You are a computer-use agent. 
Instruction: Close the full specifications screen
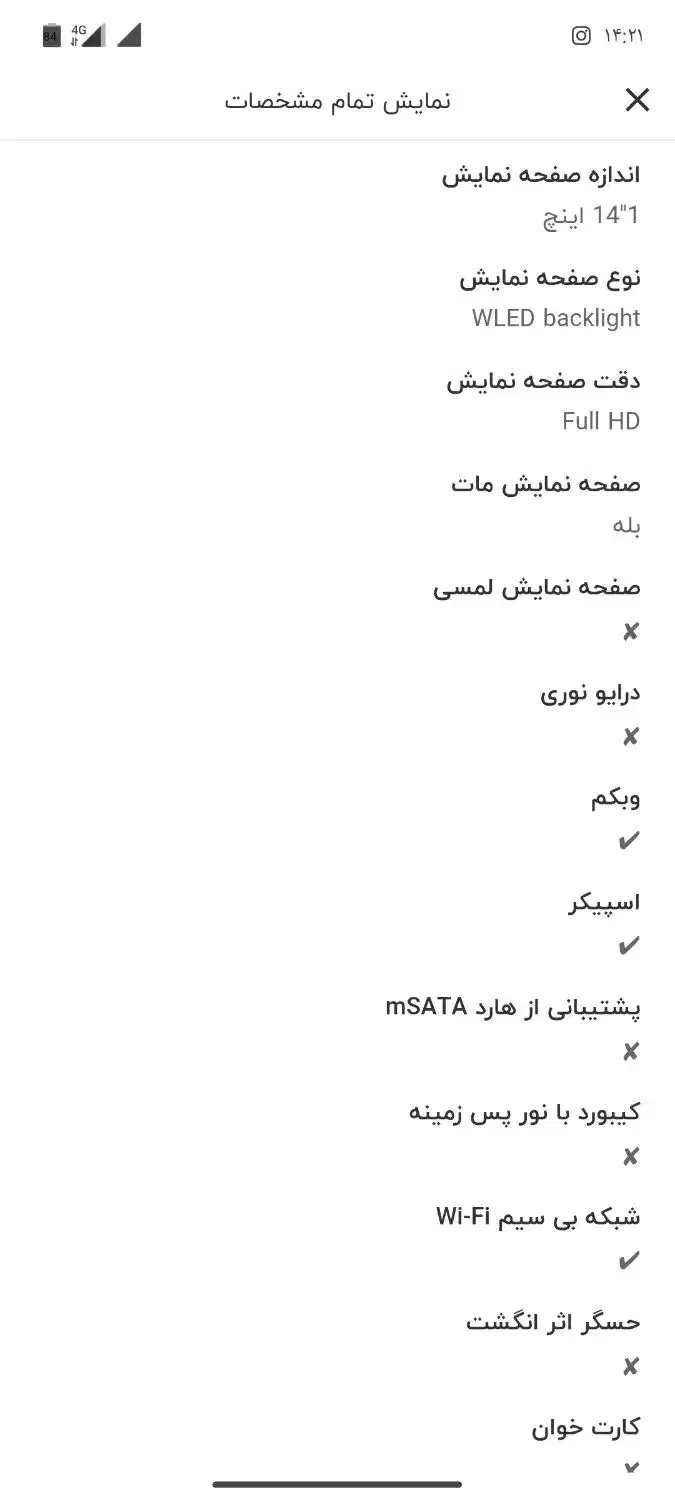coord(637,100)
